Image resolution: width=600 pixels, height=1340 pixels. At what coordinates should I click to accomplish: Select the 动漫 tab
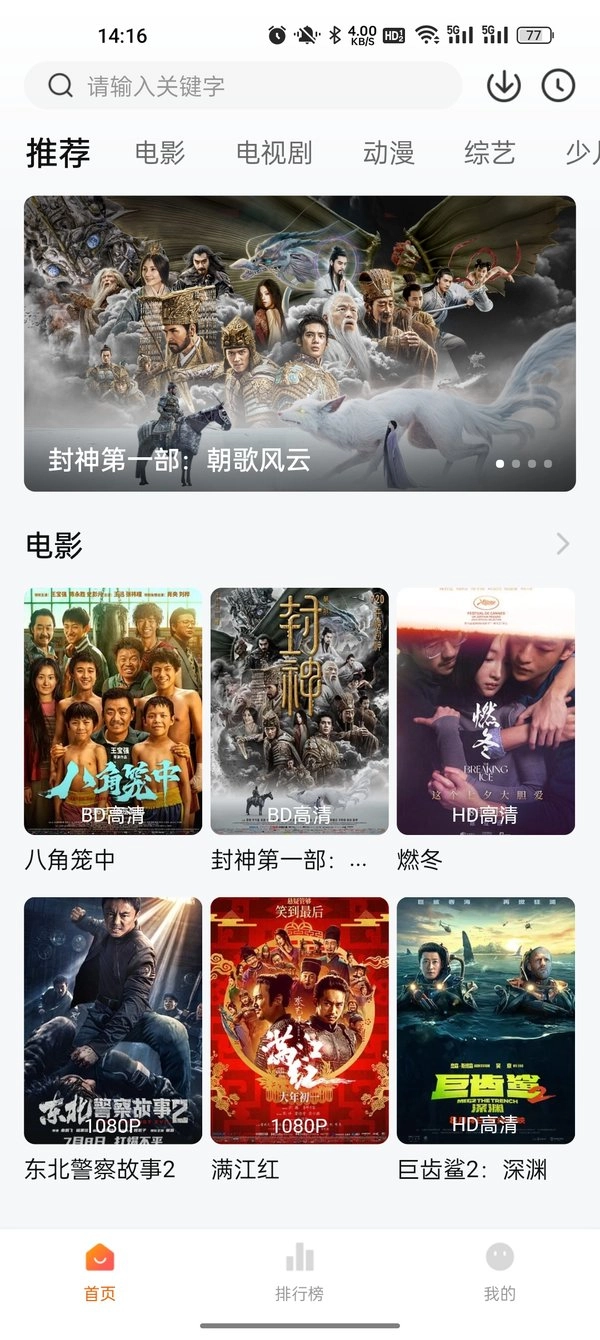click(388, 153)
